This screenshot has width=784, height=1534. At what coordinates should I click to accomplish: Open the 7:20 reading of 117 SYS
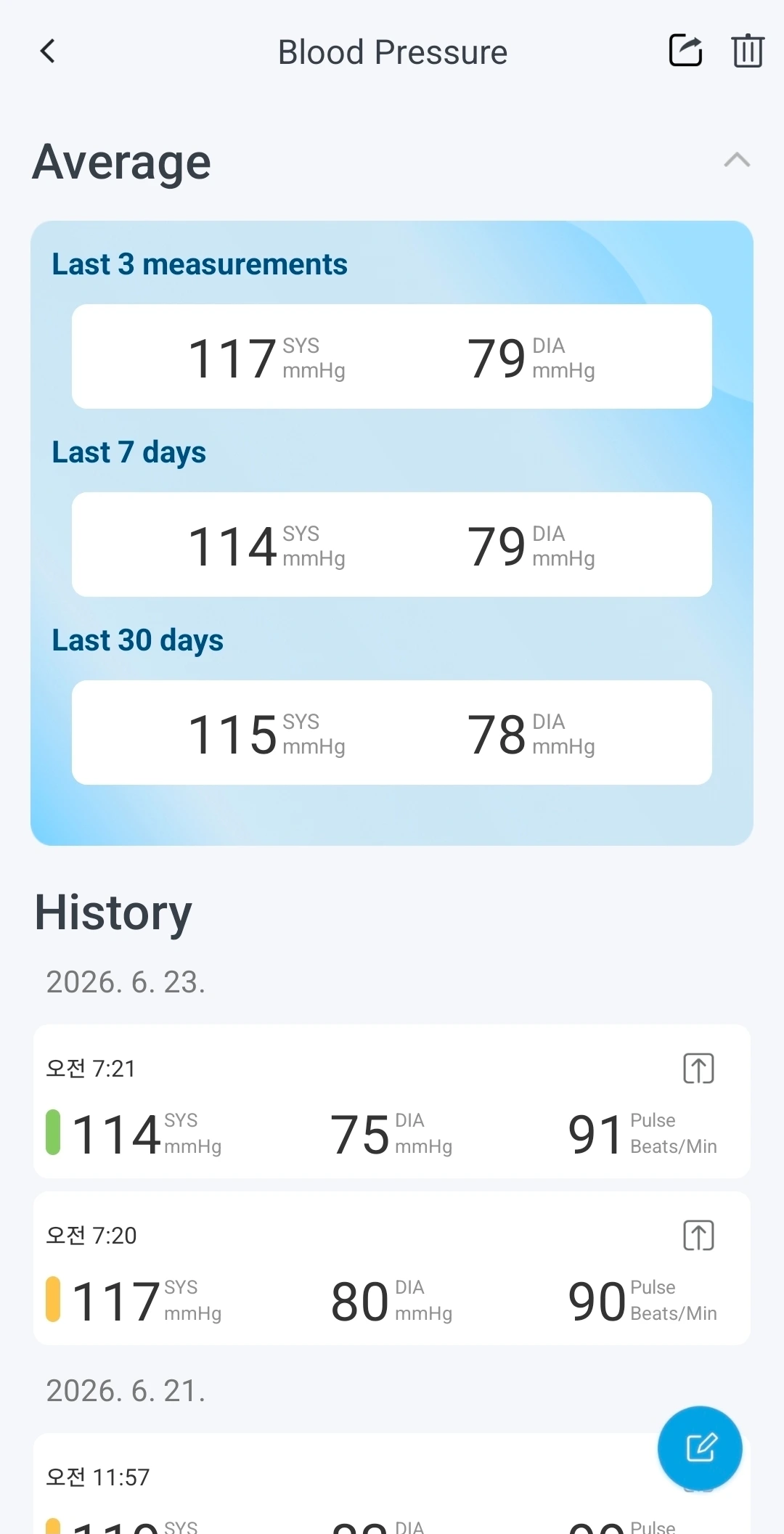coord(392,1268)
